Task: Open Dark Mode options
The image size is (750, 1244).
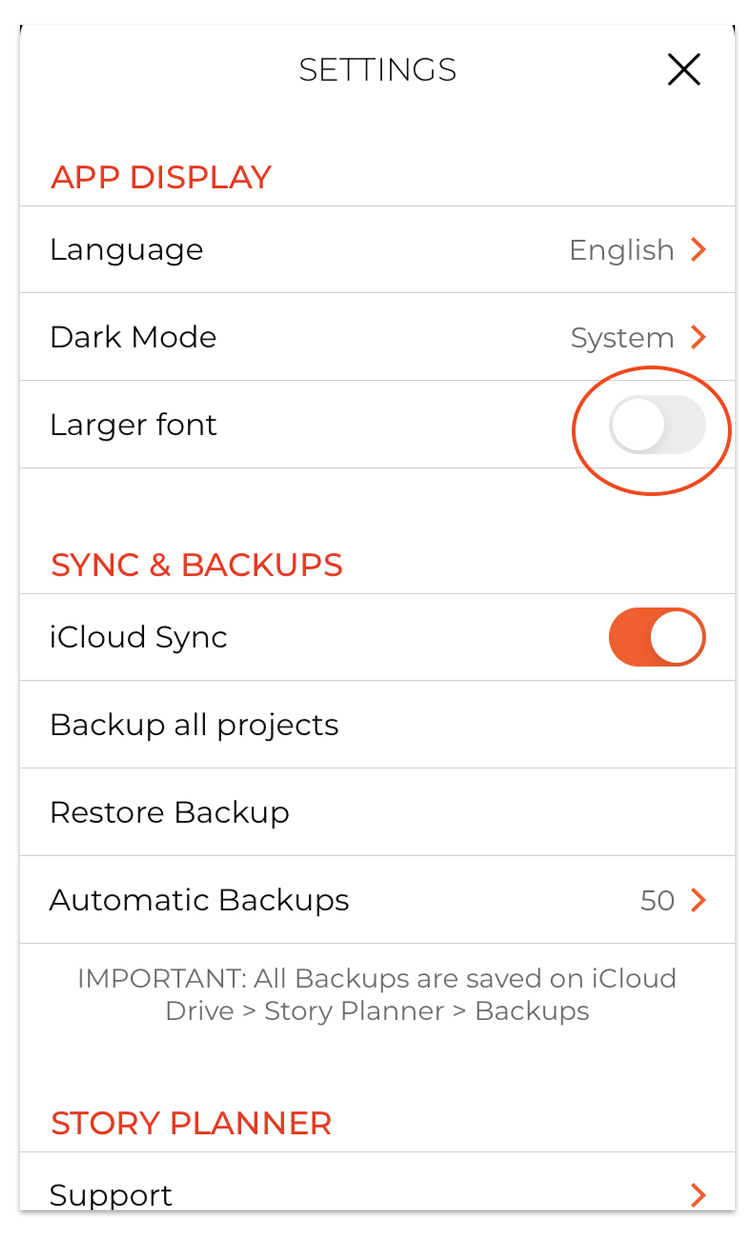Action: (377, 337)
